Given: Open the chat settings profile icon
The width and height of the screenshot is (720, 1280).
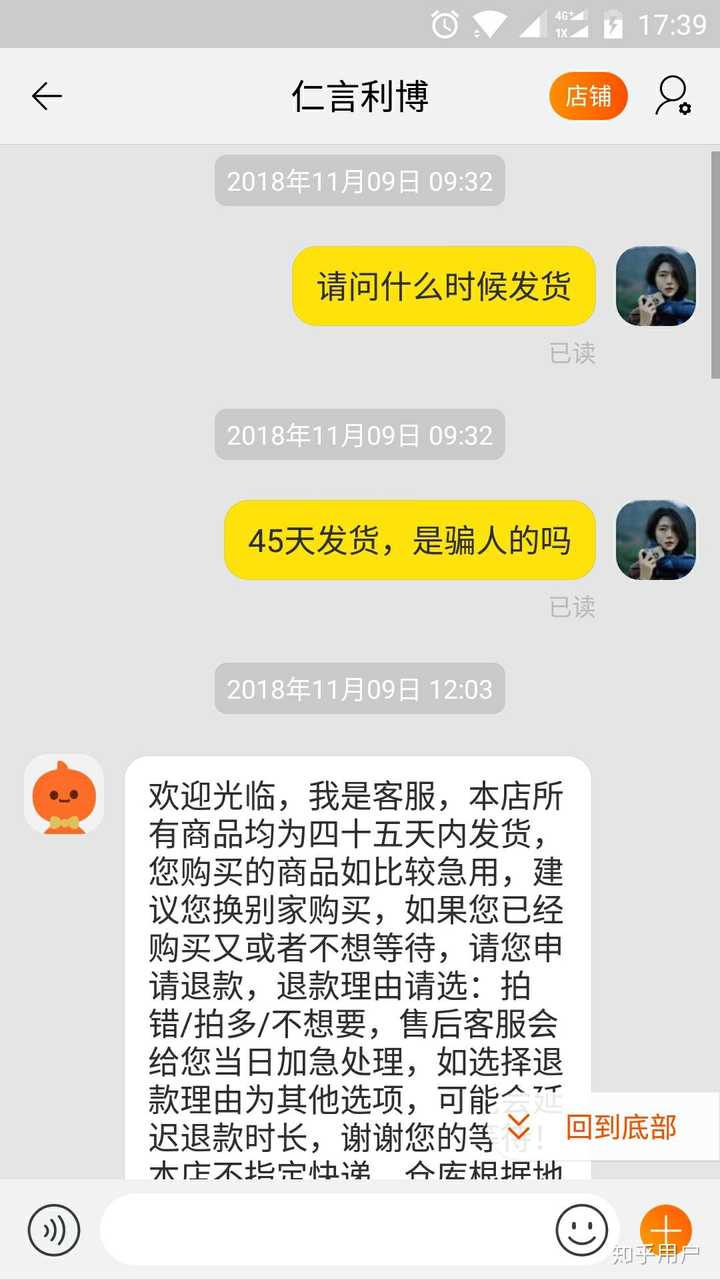Looking at the screenshot, I should 673,96.
